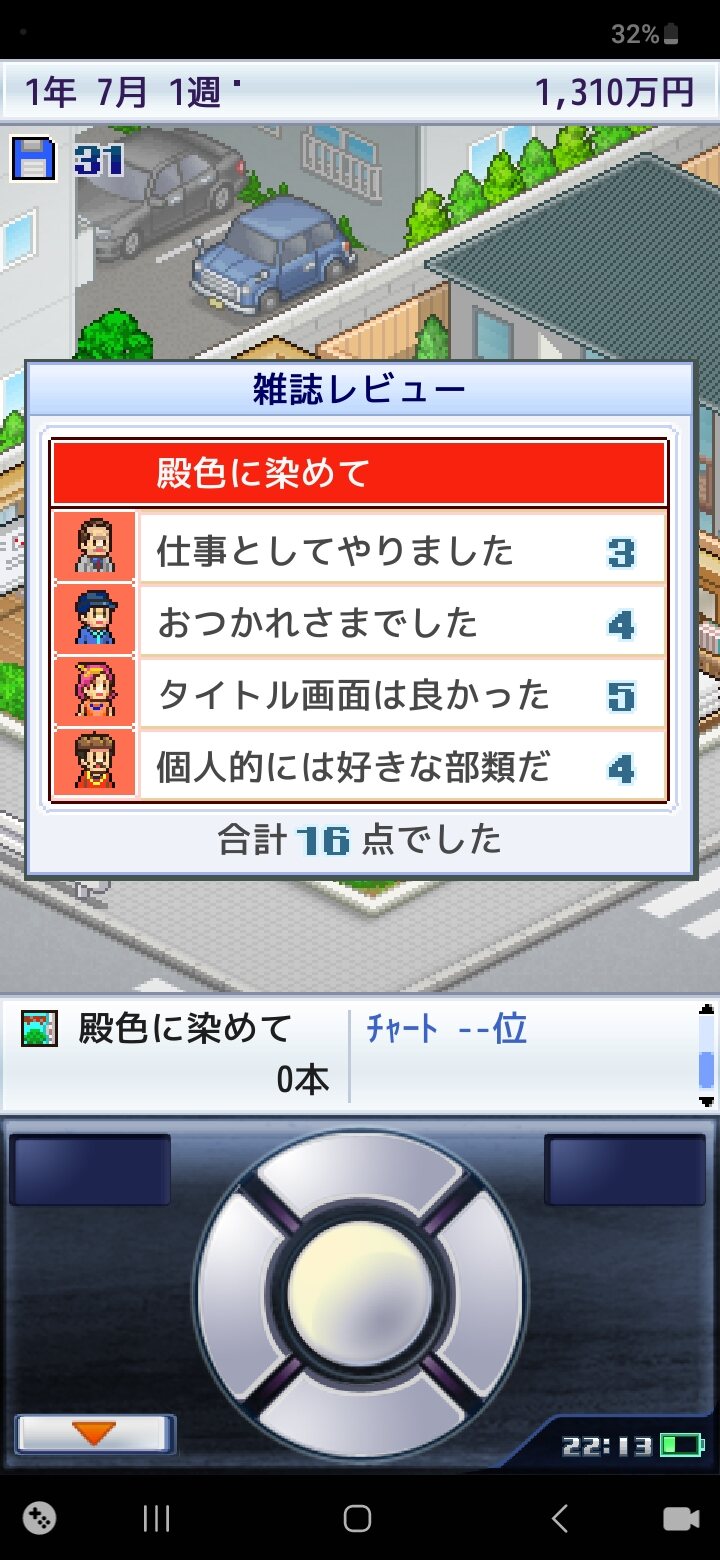
Task: Start screen recording with the camera icon
Action: pos(681,1519)
